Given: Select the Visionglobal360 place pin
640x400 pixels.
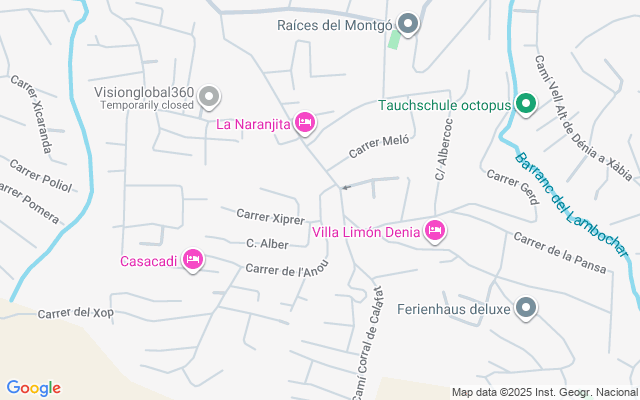Looking at the screenshot, I should tap(208, 97).
